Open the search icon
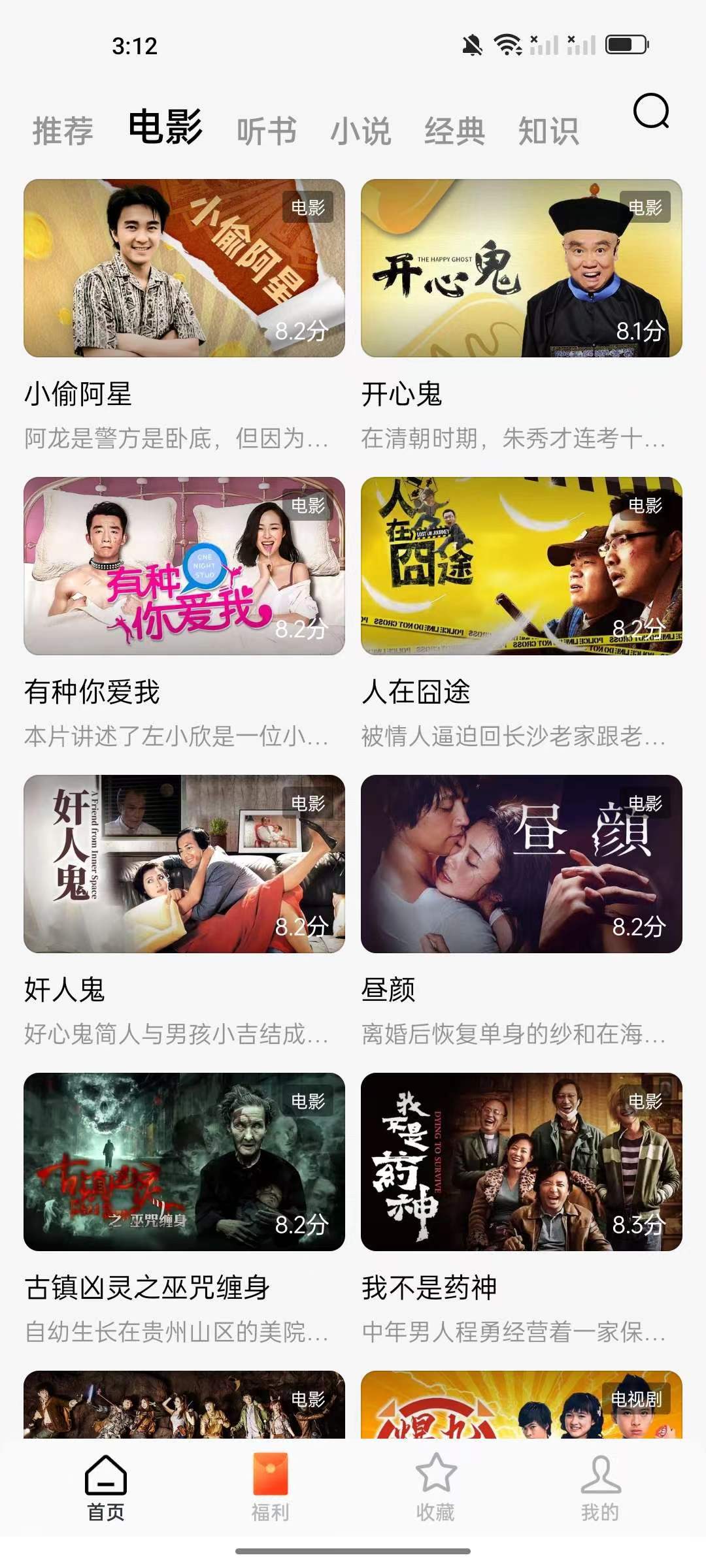706x1568 pixels. [x=651, y=112]
